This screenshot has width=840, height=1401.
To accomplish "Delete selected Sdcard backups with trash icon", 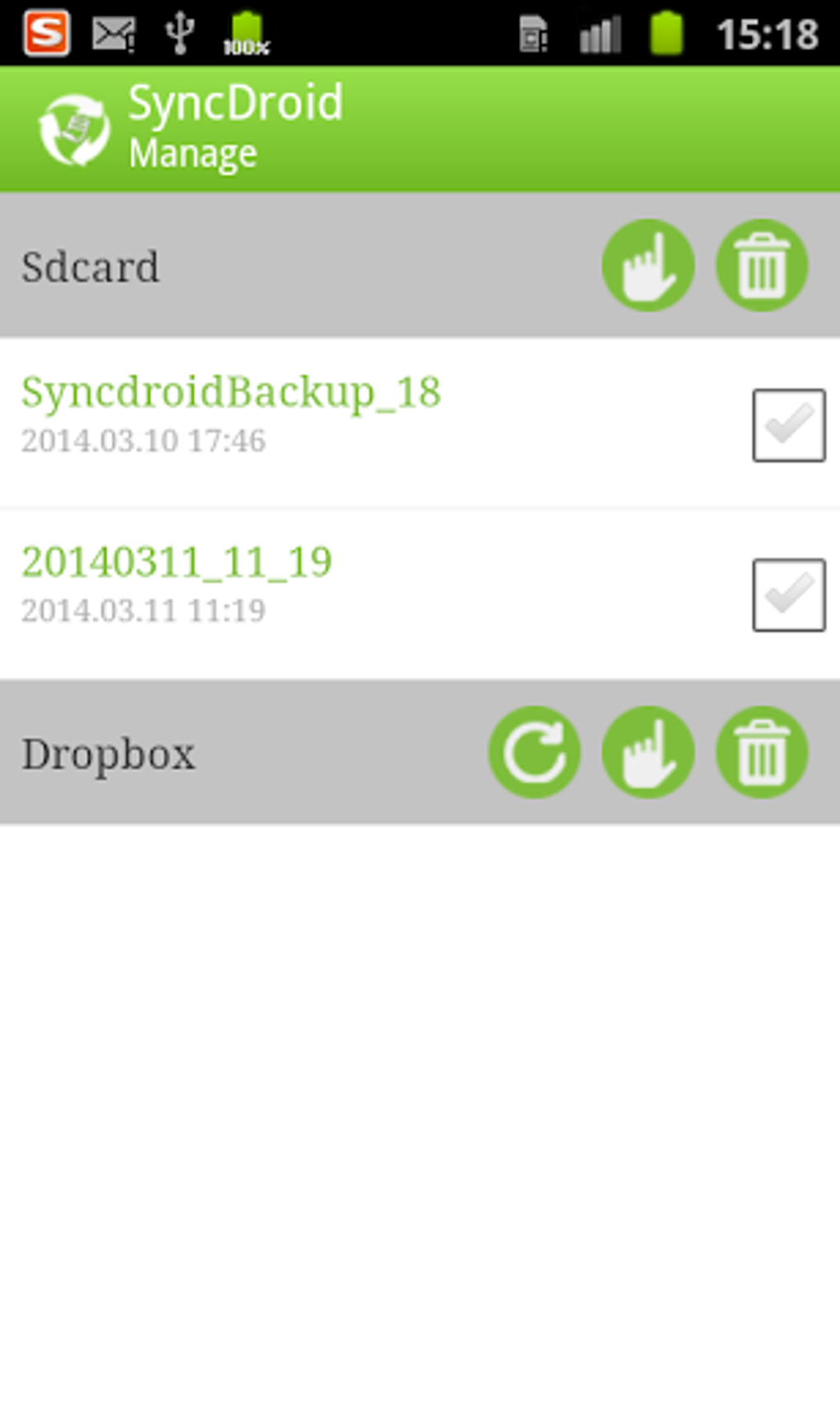I will [x=762, y=265].
